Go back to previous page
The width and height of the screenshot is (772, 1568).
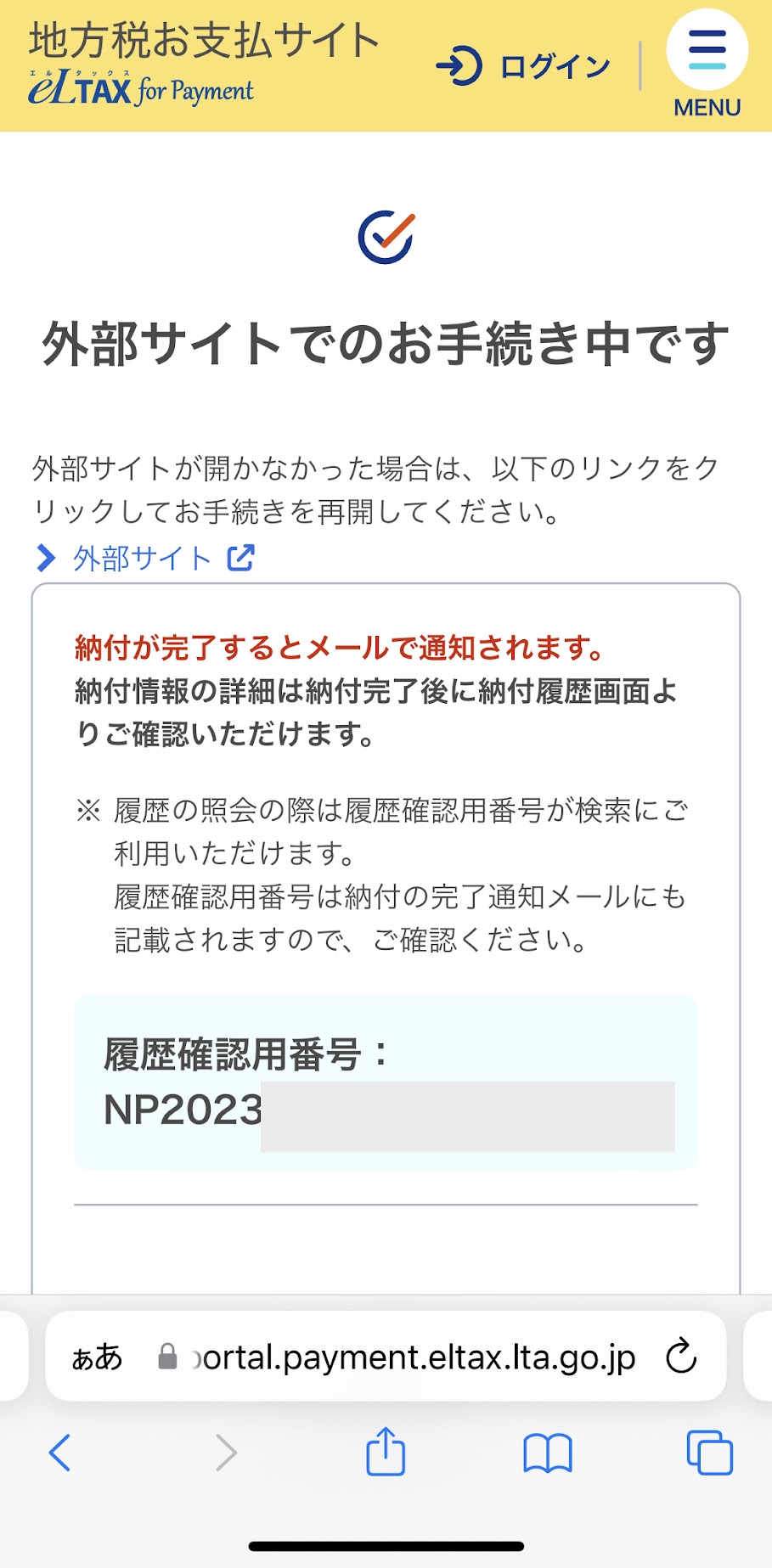point(59,1453)
